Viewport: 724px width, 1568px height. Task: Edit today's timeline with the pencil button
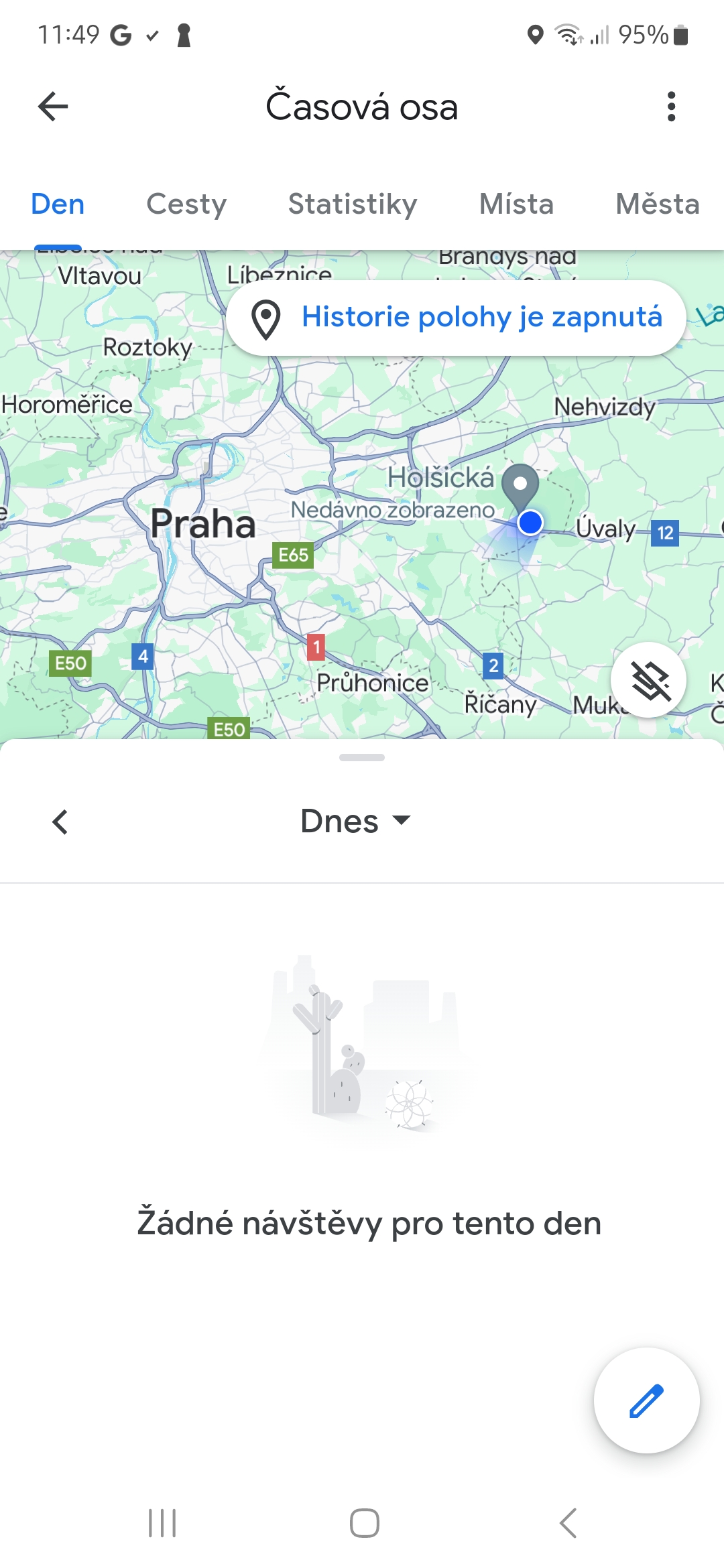pos(647,1400)
